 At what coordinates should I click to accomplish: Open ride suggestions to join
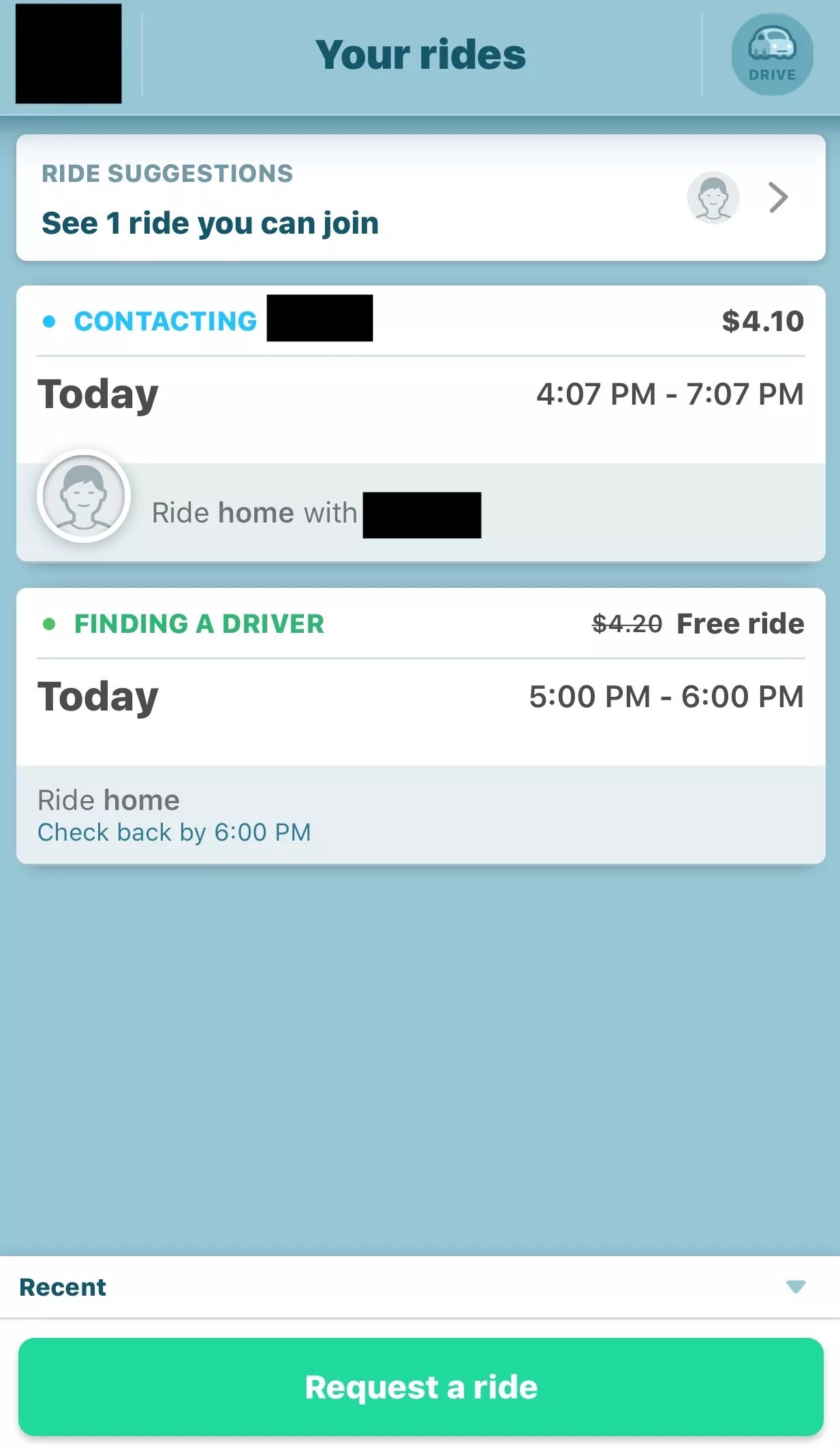(420, 198)
